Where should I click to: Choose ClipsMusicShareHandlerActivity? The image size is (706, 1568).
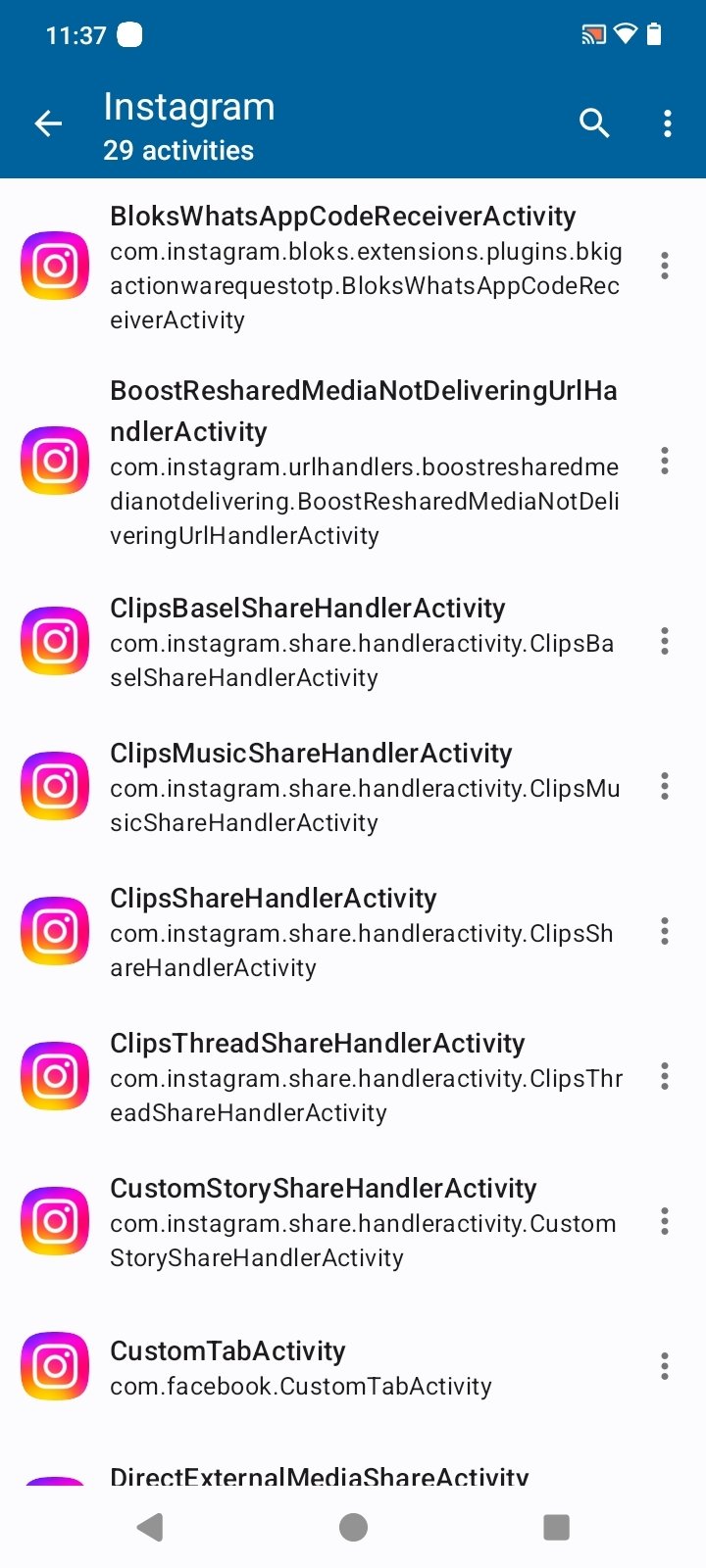(363, 787)
